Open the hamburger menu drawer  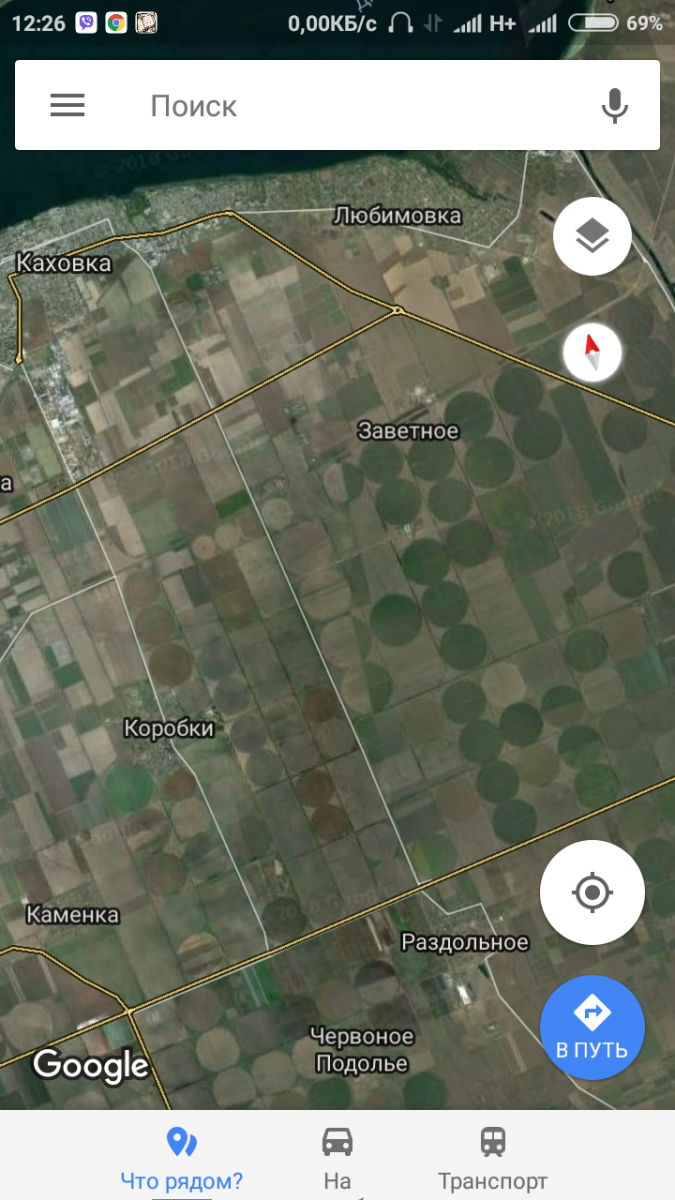coord(67,105)
